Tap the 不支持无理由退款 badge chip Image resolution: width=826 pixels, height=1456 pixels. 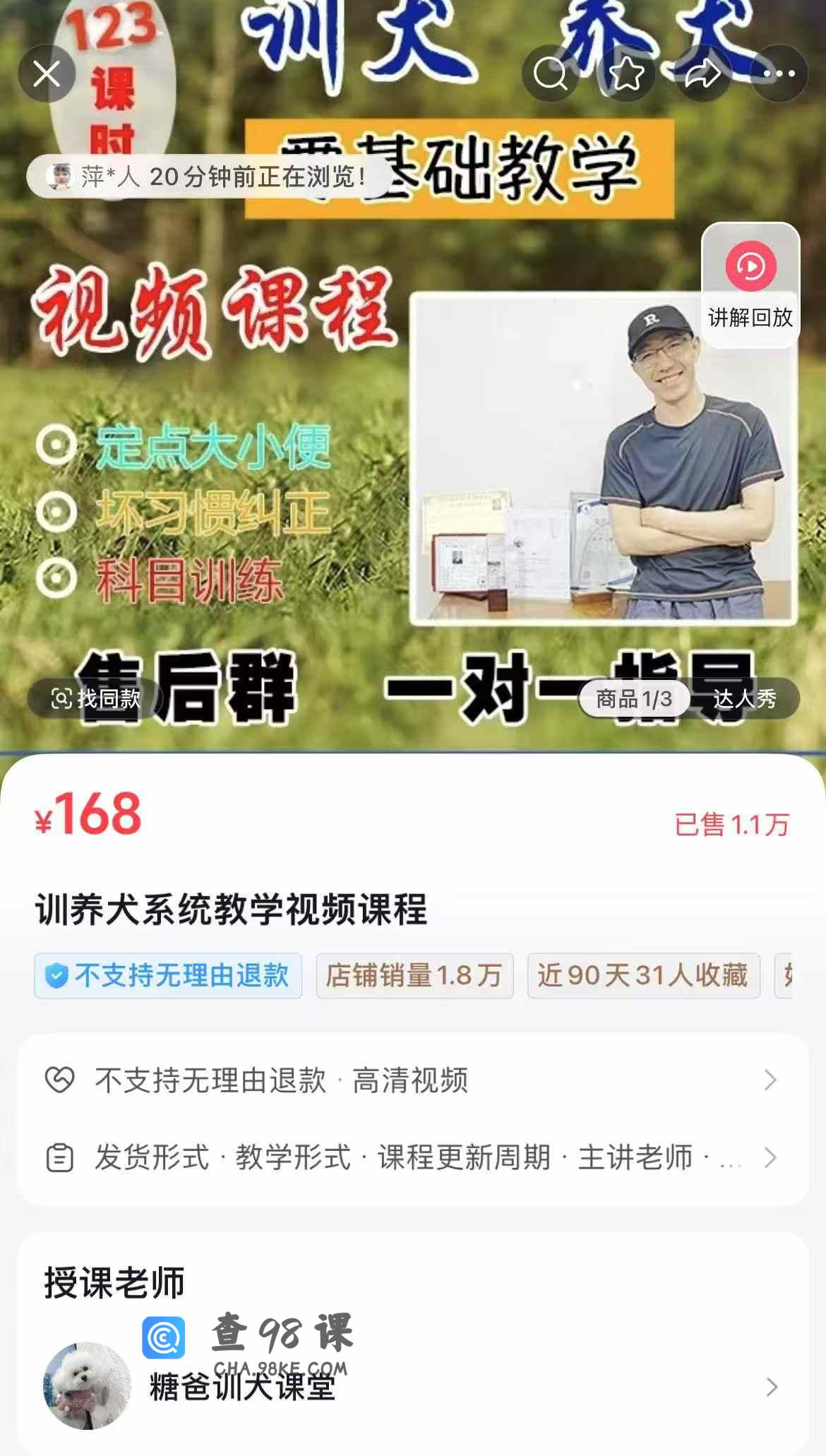pyautogui.click(x=168, y=976)
